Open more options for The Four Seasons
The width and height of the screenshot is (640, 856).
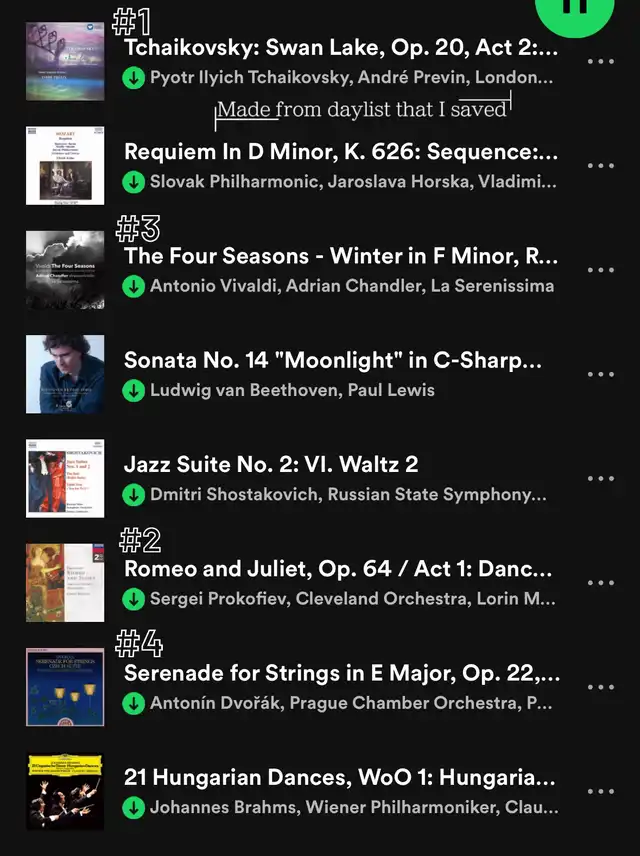pos(601,270)
